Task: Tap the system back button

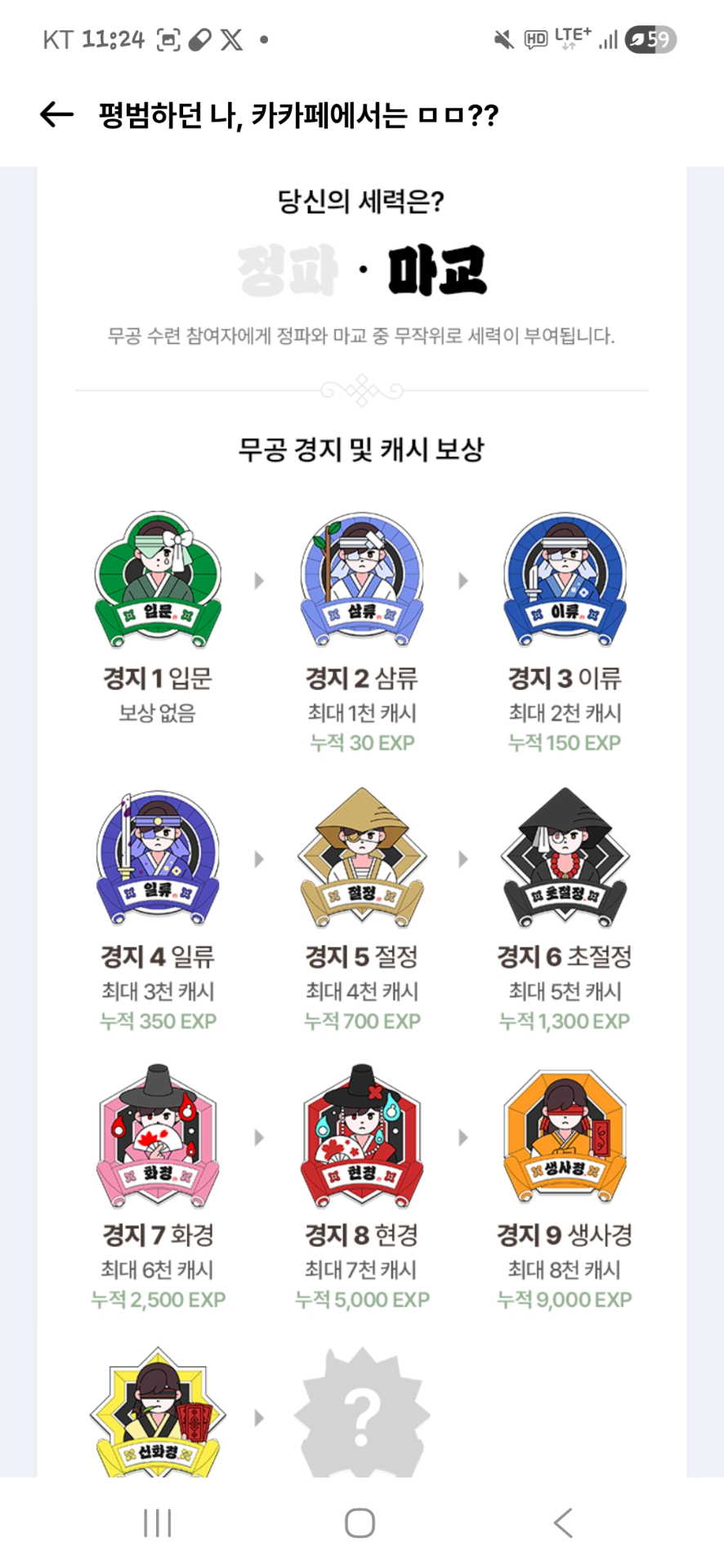Action: click(x=563, y=1522)
